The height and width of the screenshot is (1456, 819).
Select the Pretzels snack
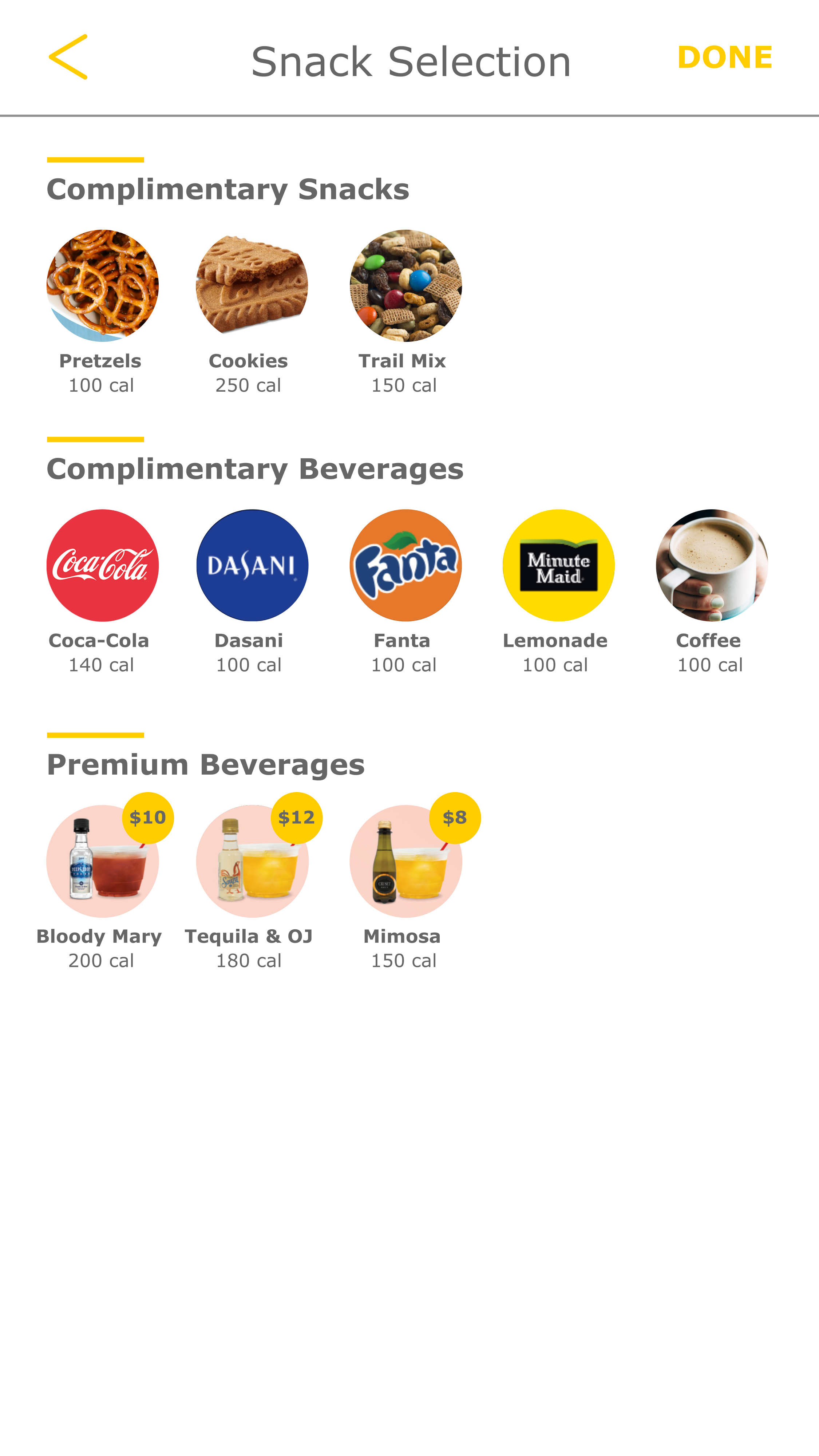point(102,285)
